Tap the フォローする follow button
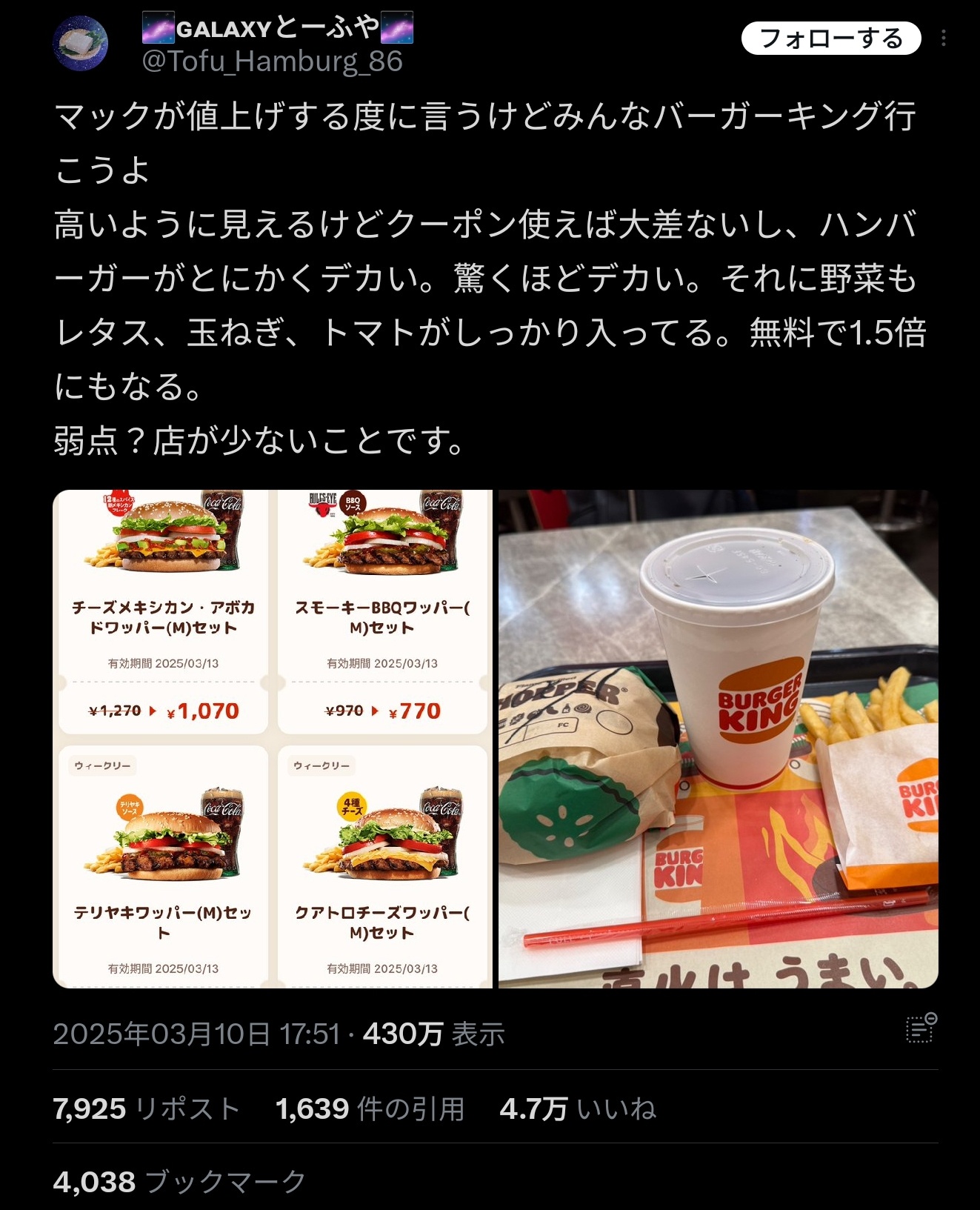This screenshot has height=1210, width=980. 830,39
